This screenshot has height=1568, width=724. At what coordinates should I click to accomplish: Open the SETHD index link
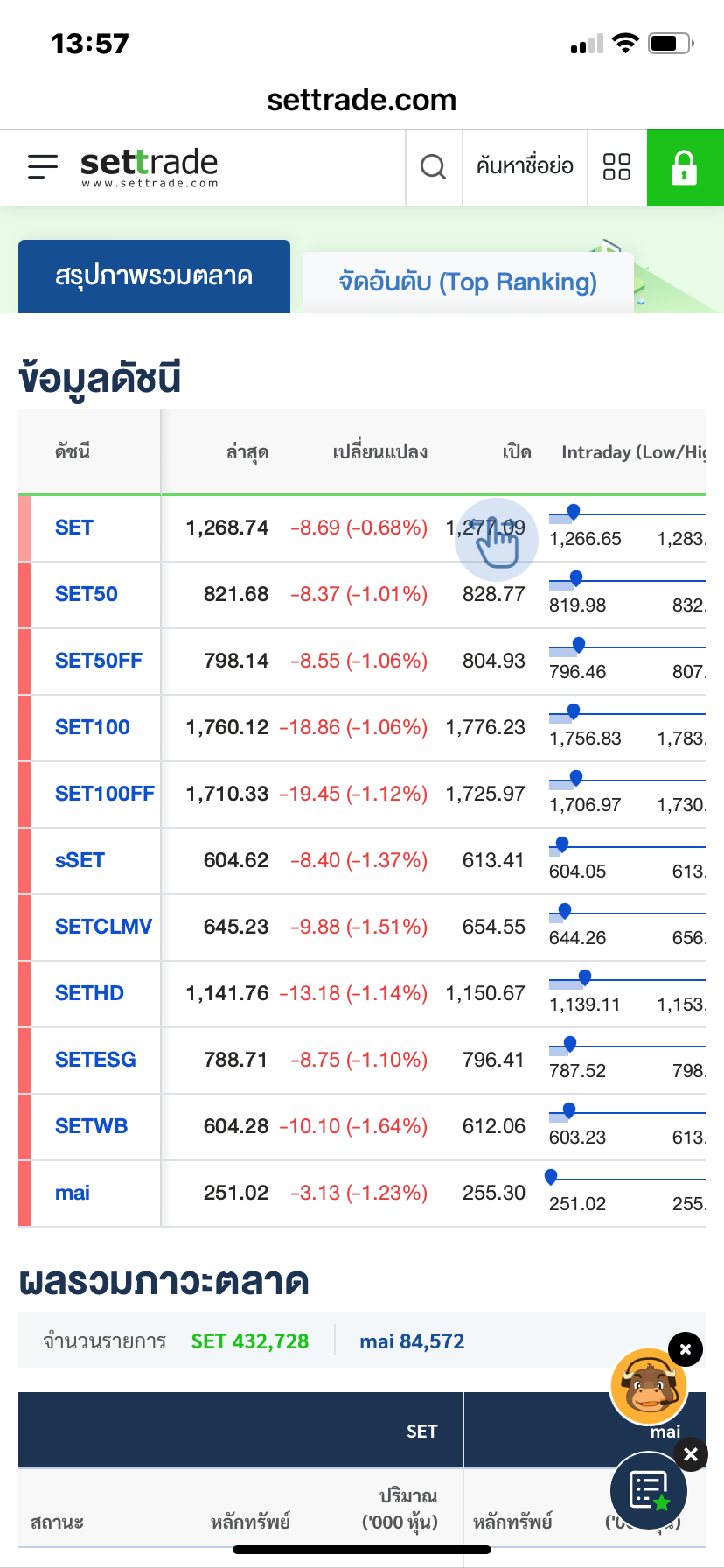click(89, 993)
